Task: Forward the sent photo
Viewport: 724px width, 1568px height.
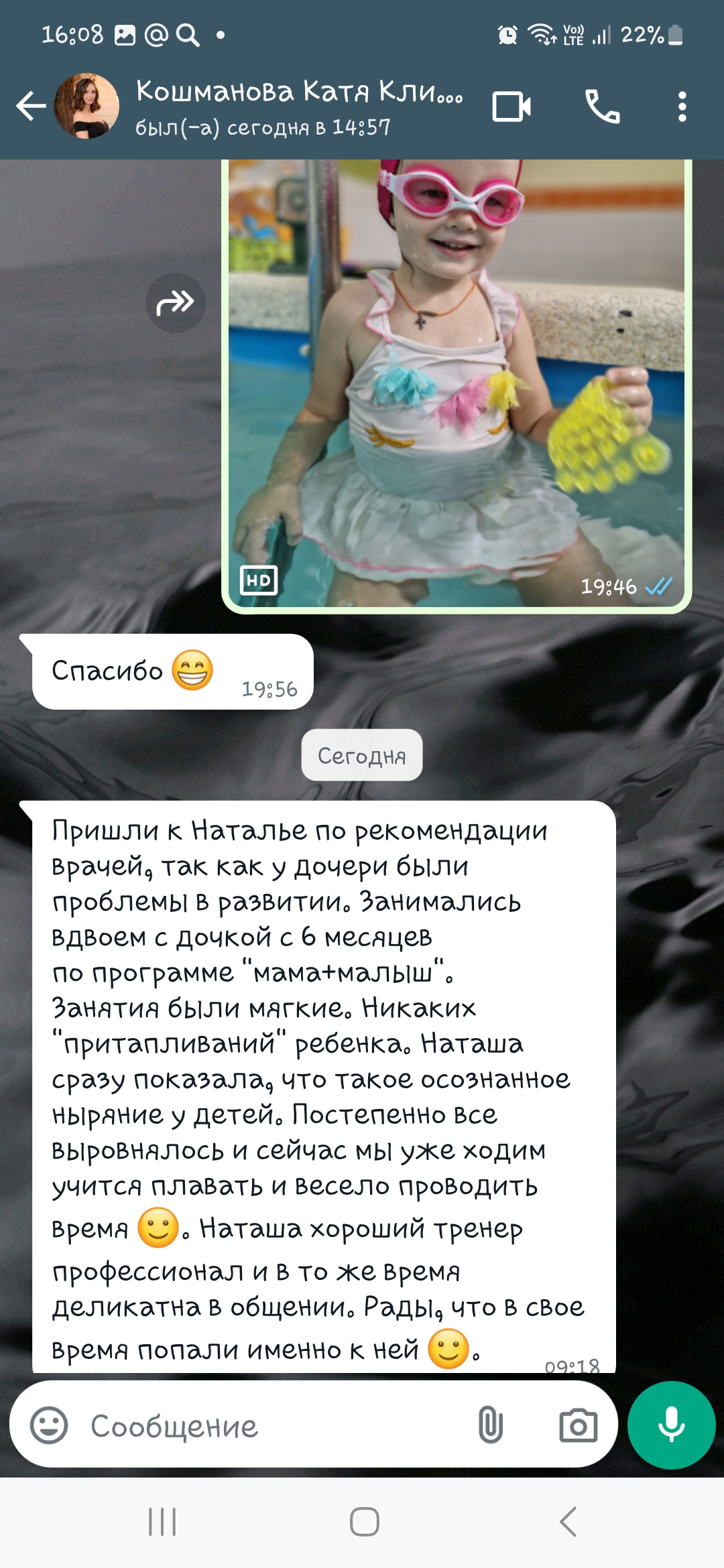Action: [175, 303]
